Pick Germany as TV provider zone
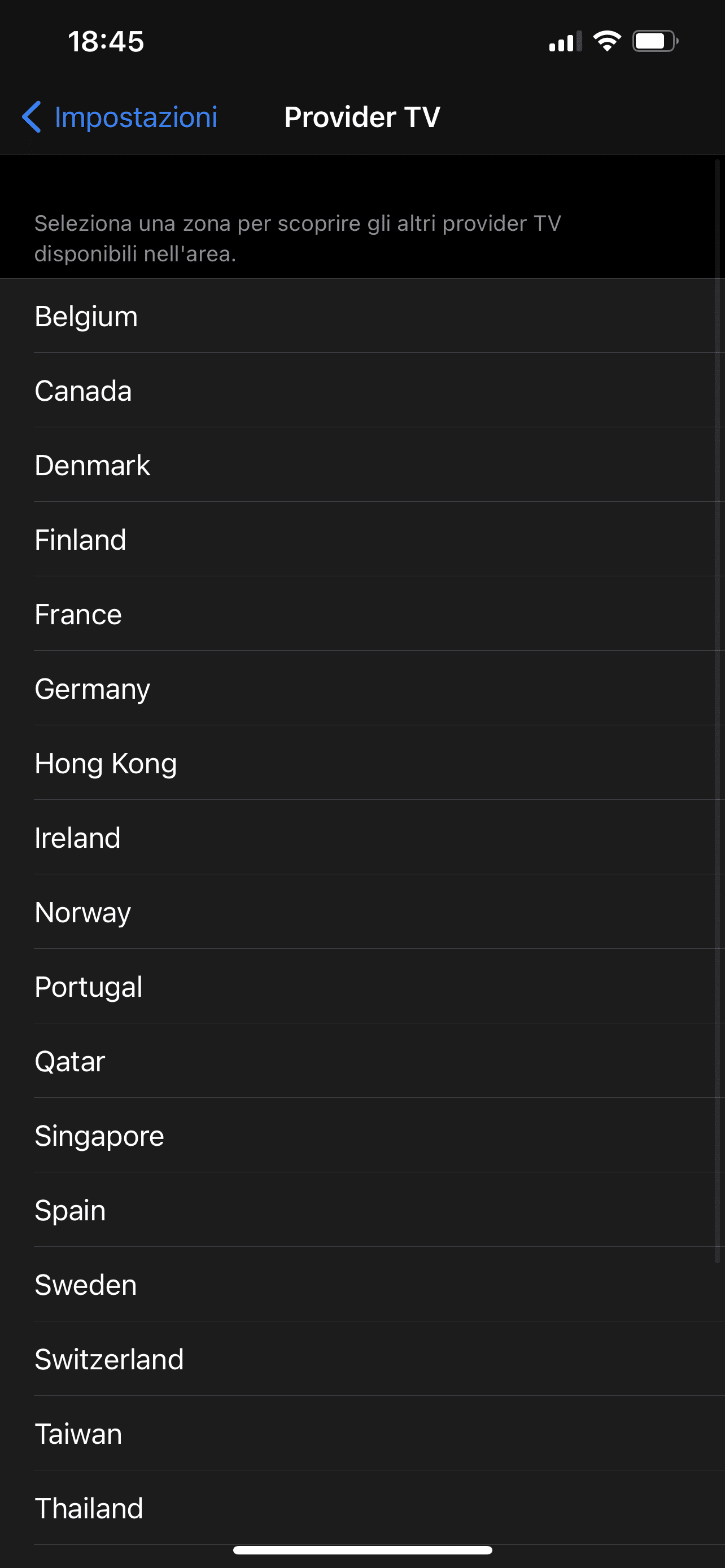The width and height of the screenshot is (725, 1568). click(362, 689)
